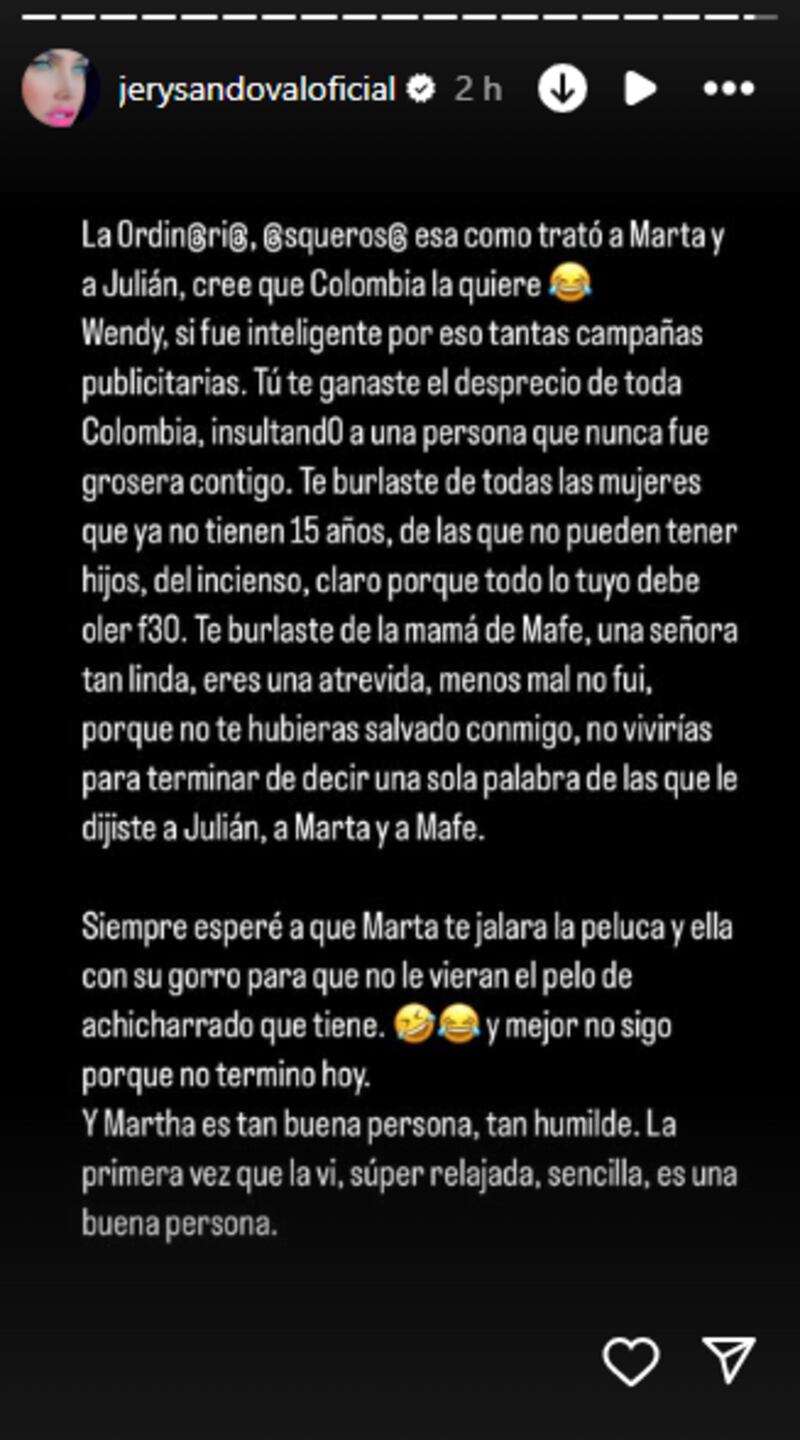Download this story
This screenshot has height=1440, width=800.
tap(562, 89)
